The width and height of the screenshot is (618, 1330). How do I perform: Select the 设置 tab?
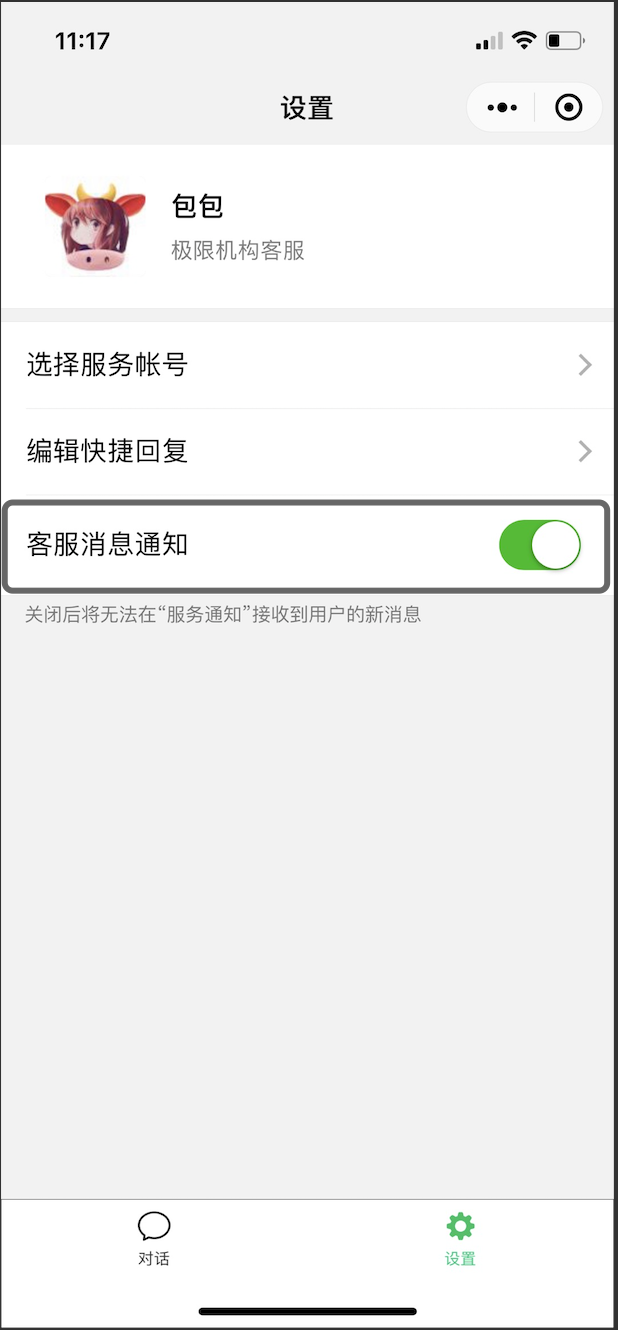click(x=460, y=1238)
